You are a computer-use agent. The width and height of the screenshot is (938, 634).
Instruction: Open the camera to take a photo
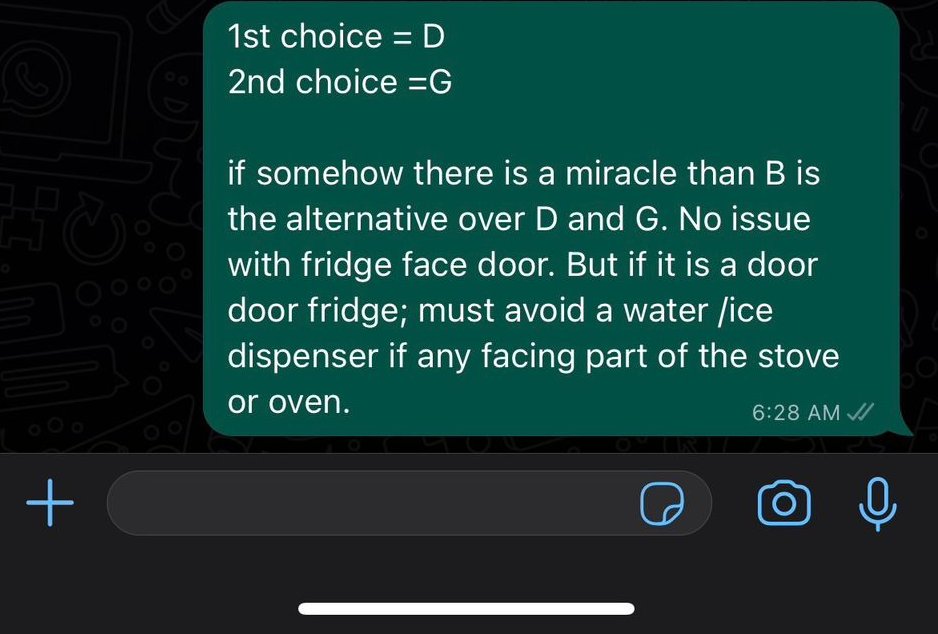coord(785,503)
